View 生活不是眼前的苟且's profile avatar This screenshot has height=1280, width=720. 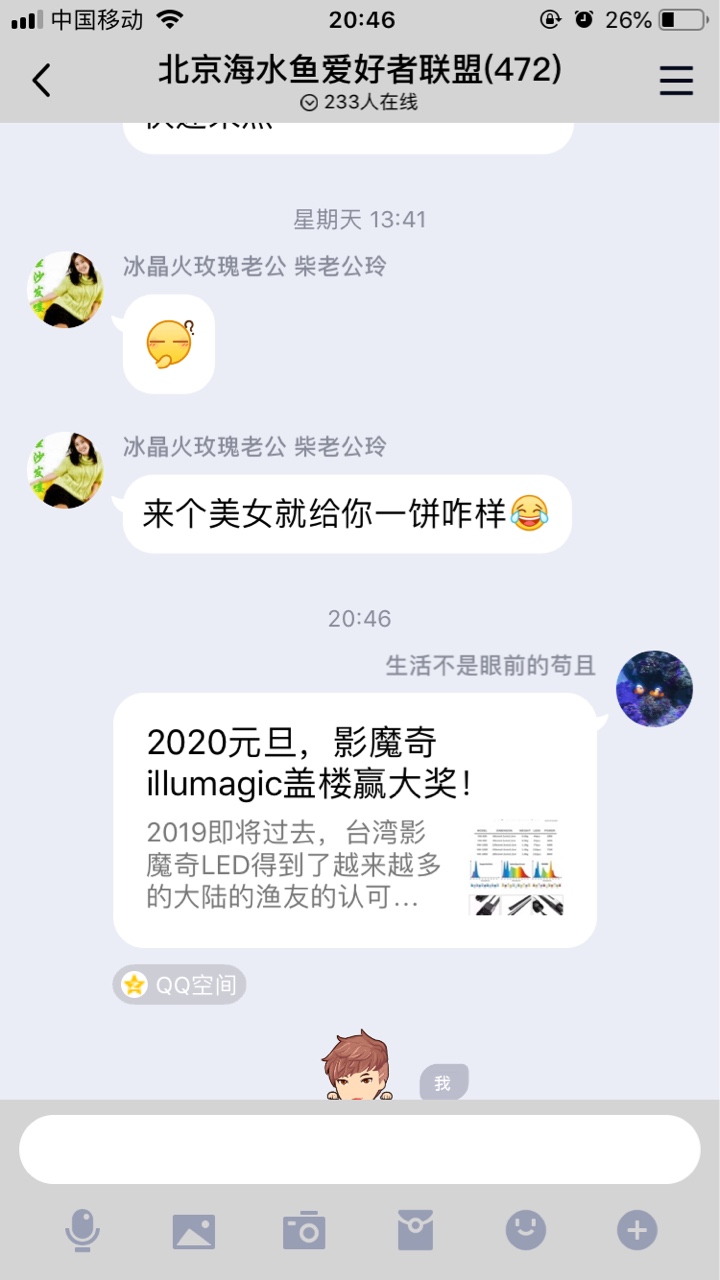coord(655,689)
